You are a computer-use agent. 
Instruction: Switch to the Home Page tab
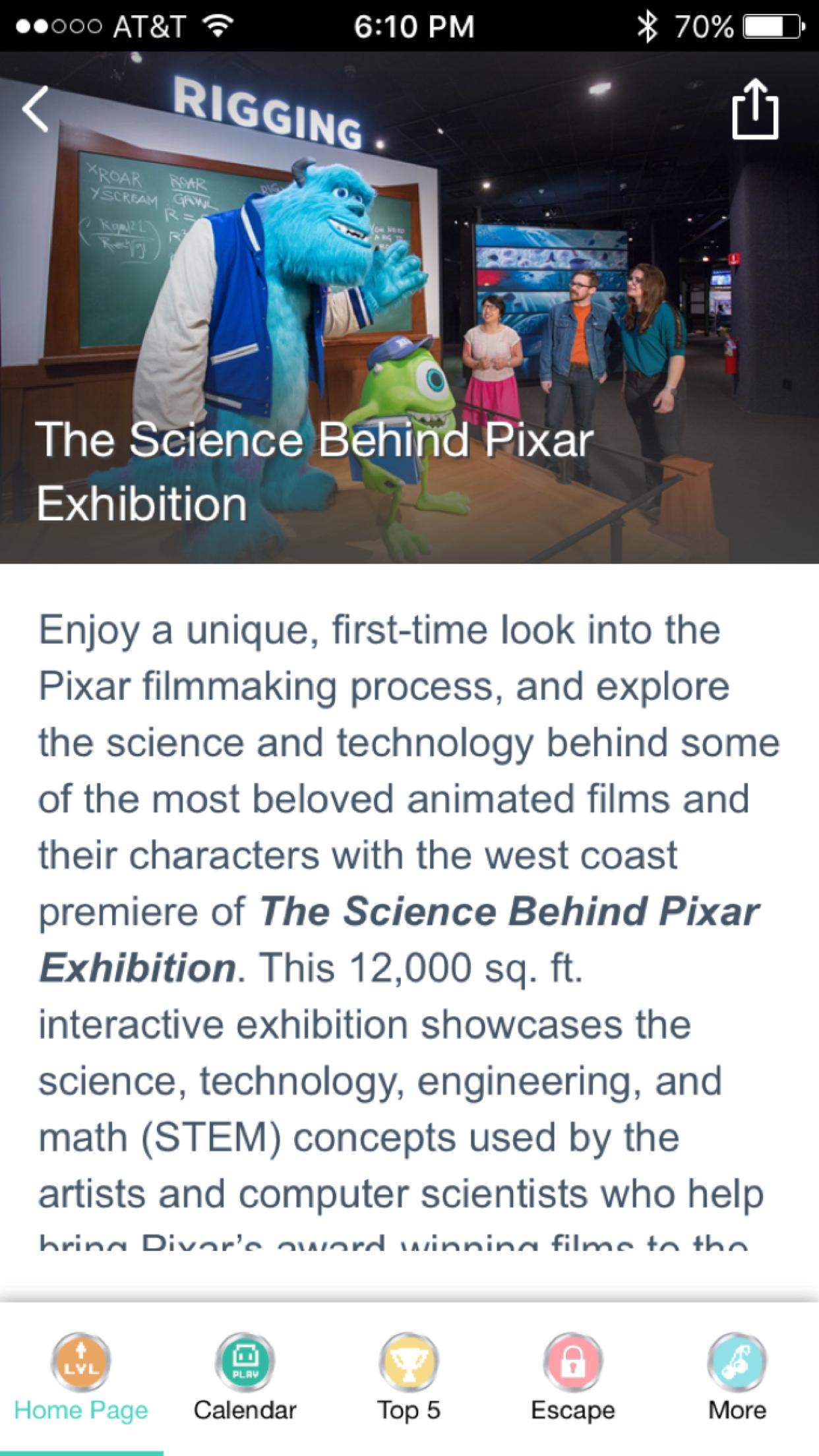click(x=81, y=1377)
